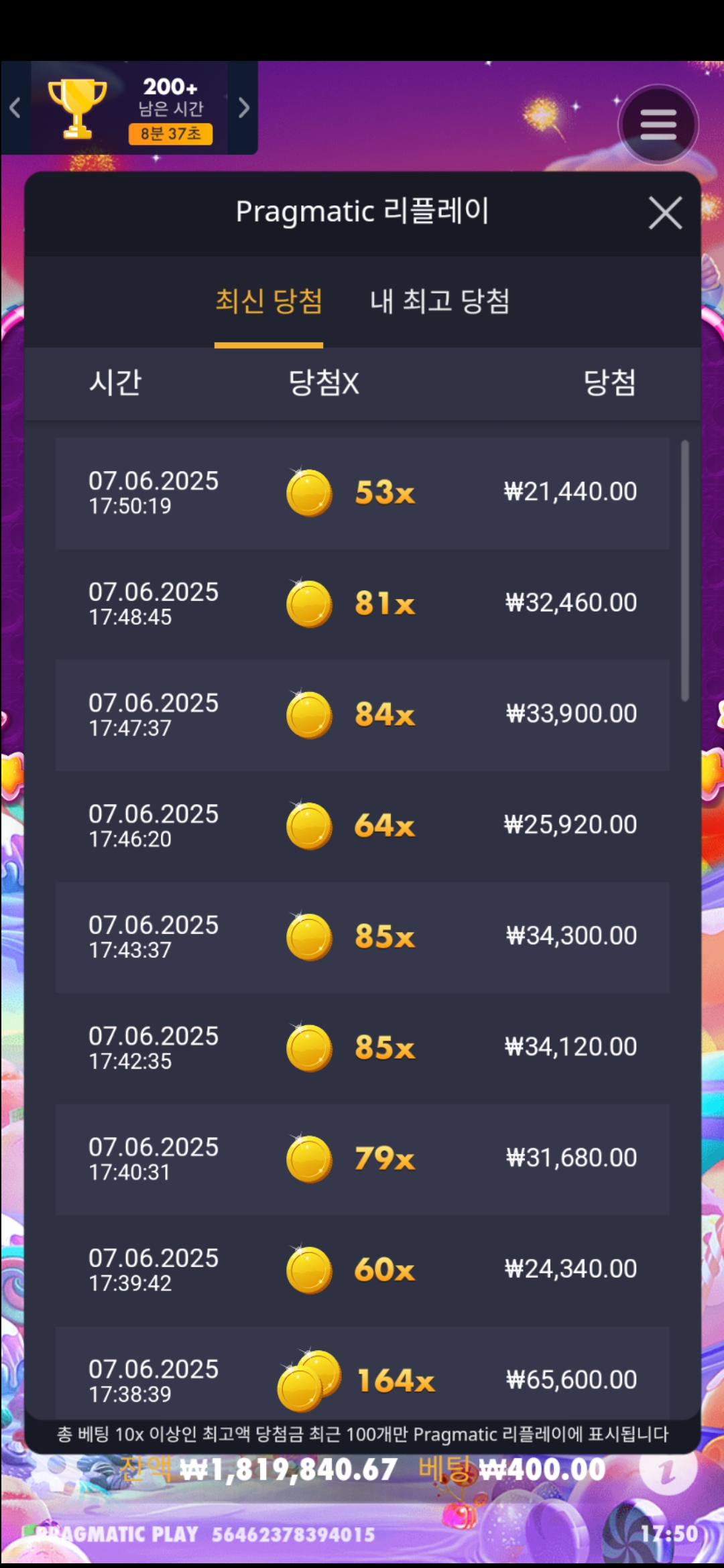Replay the 164x win at 17:38:39
Screen dimensions: 724x1568
coord(362,1377)
